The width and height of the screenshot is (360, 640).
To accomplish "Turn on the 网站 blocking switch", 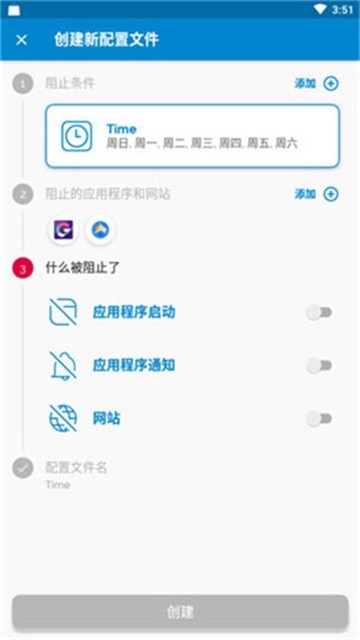I will 319,419.
